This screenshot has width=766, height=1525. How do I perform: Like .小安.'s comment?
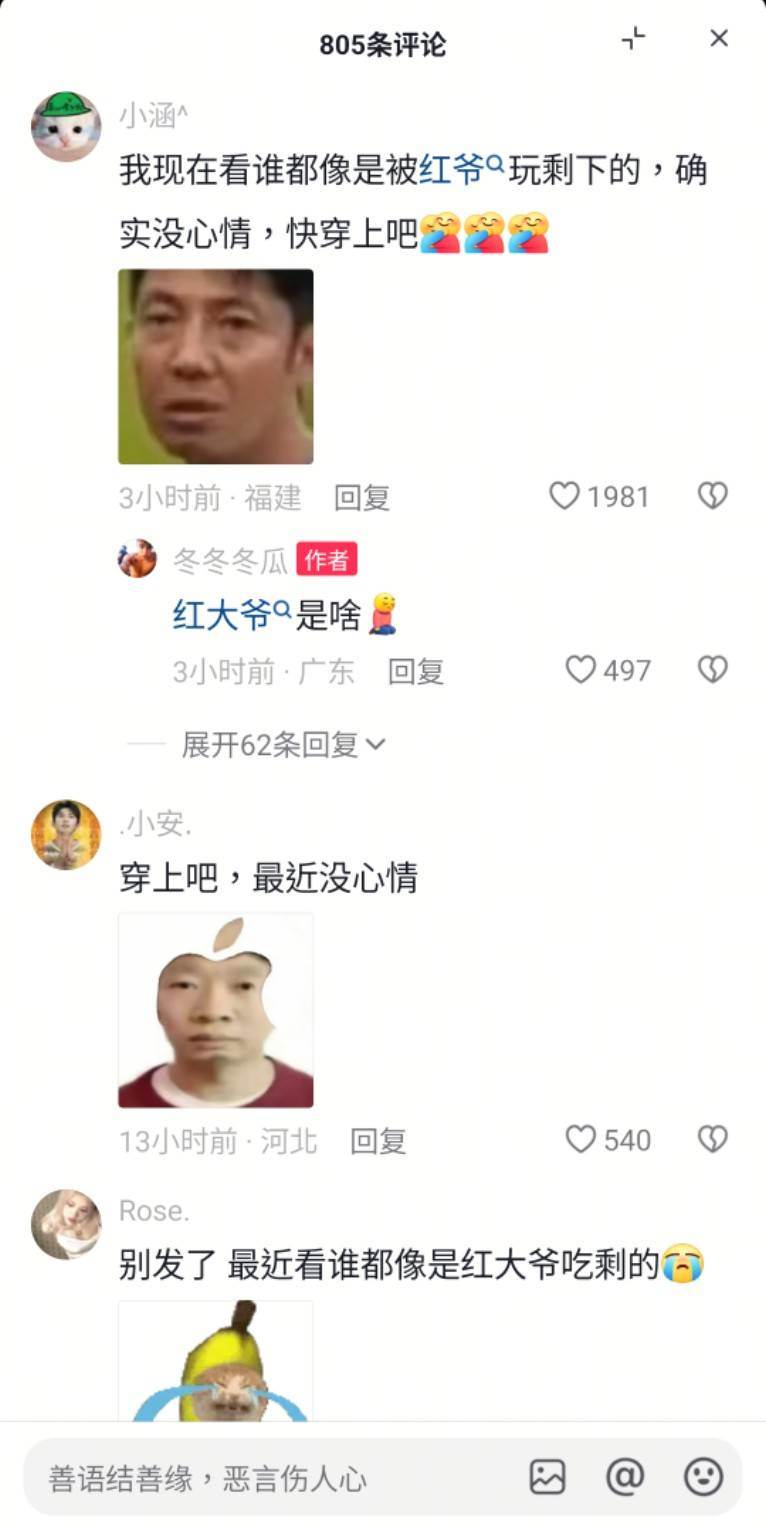point(581,1139)
